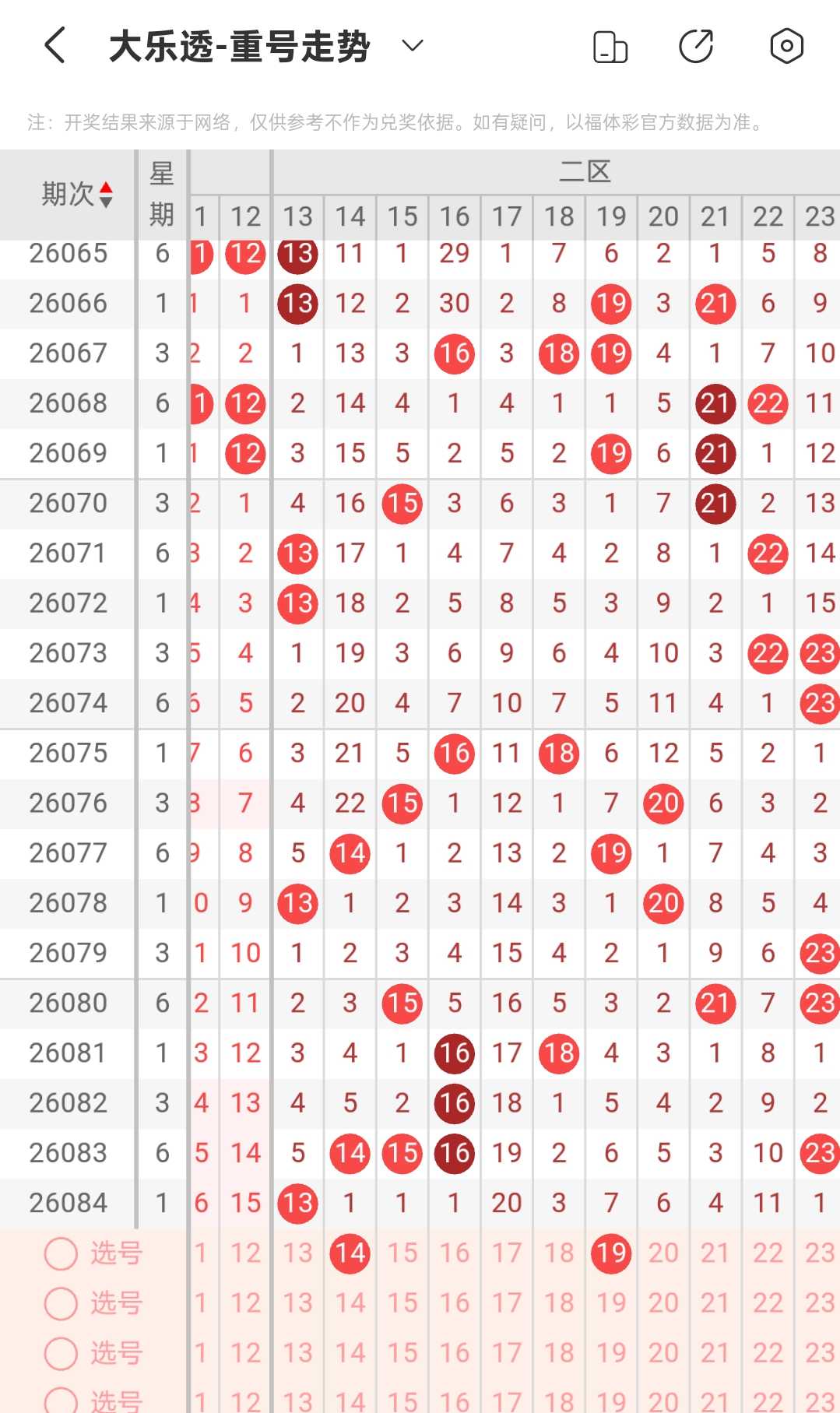Open the screen orientation icon
Screen dimensions: 840x1413
coord(610,46)
